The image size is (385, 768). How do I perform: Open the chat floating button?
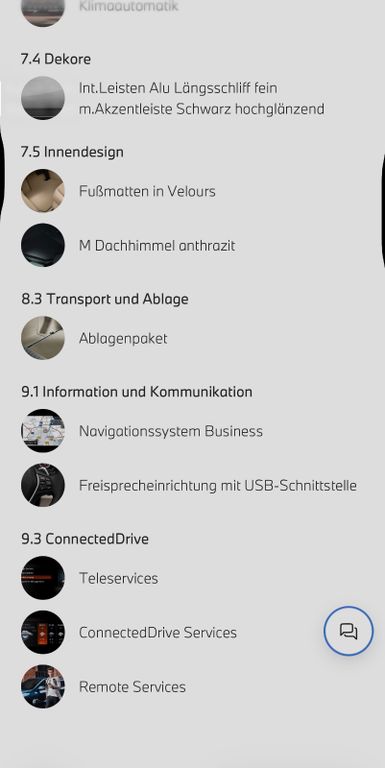point(348,631)
